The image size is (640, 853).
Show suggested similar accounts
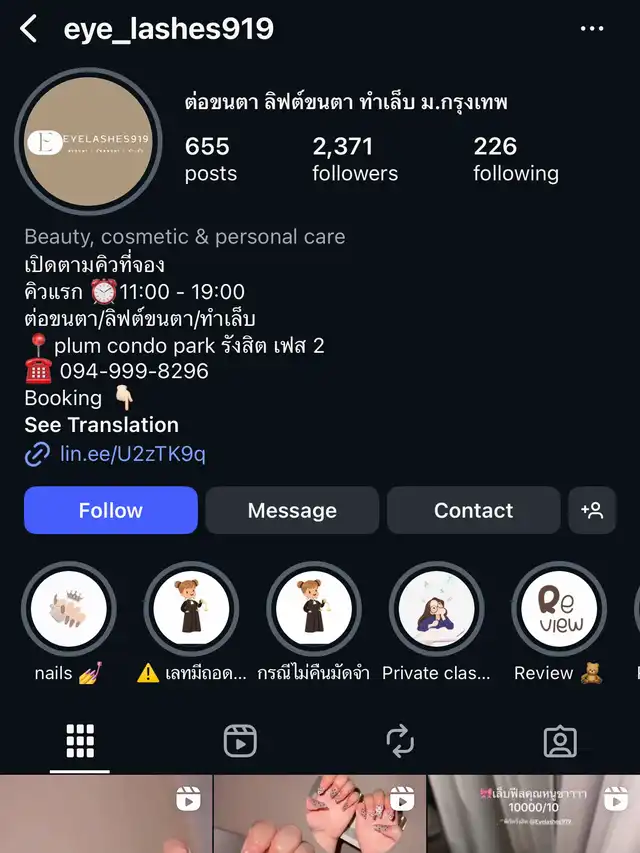pyautogui.click(x=592, y=510)
